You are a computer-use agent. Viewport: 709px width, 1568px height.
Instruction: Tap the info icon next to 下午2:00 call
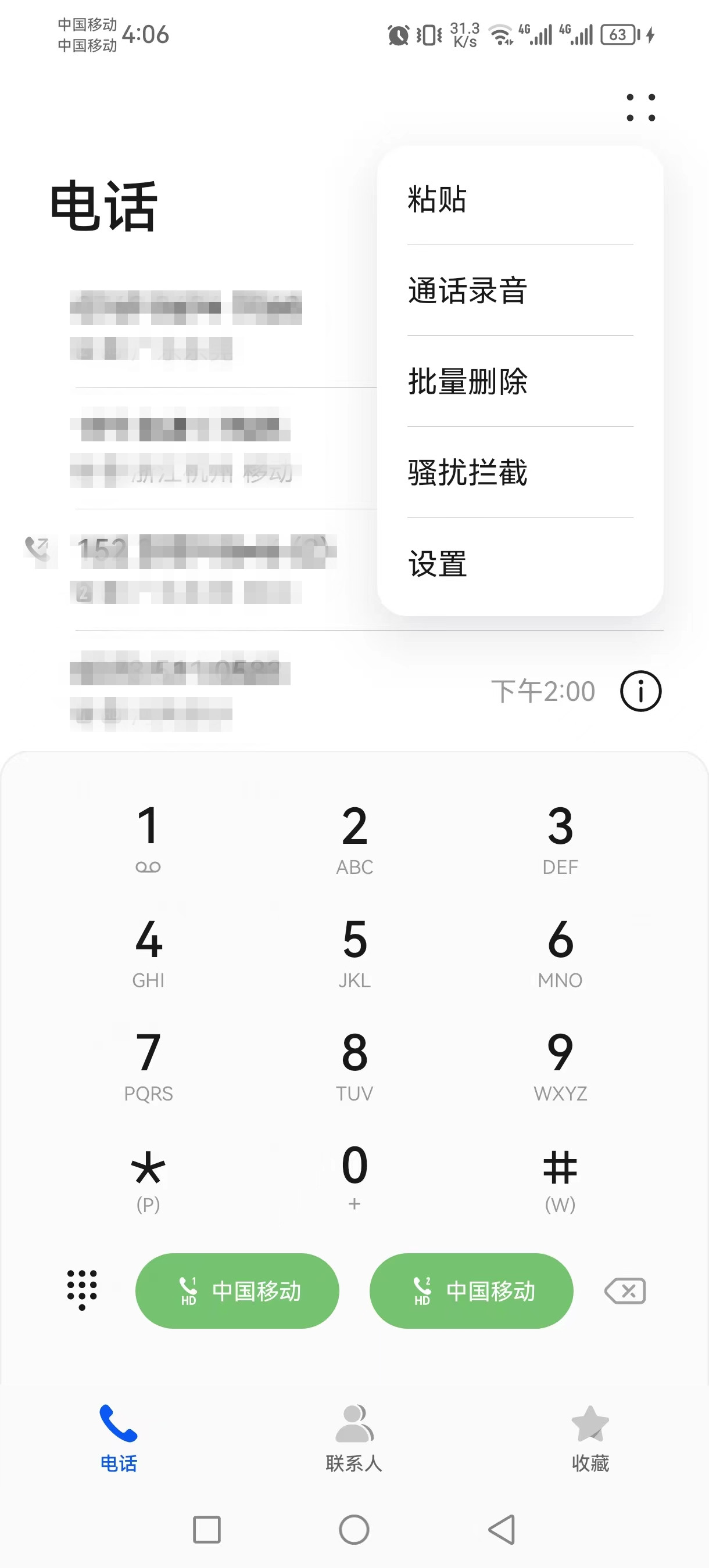pyautogui.click(x=640, y=692)
